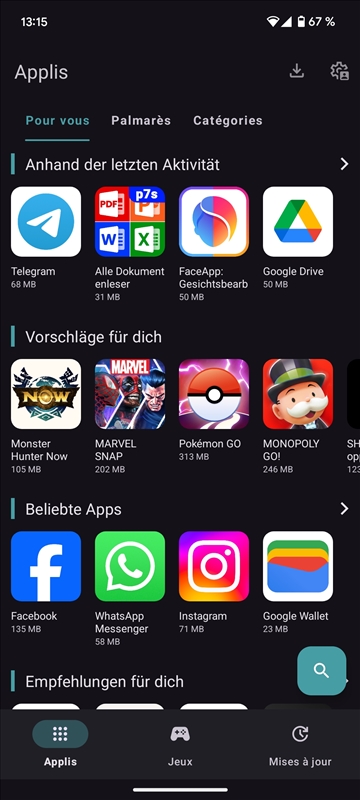The image size is (360, 800).
Task: Switch to the Palmarès tab
Action: (141, 120)
